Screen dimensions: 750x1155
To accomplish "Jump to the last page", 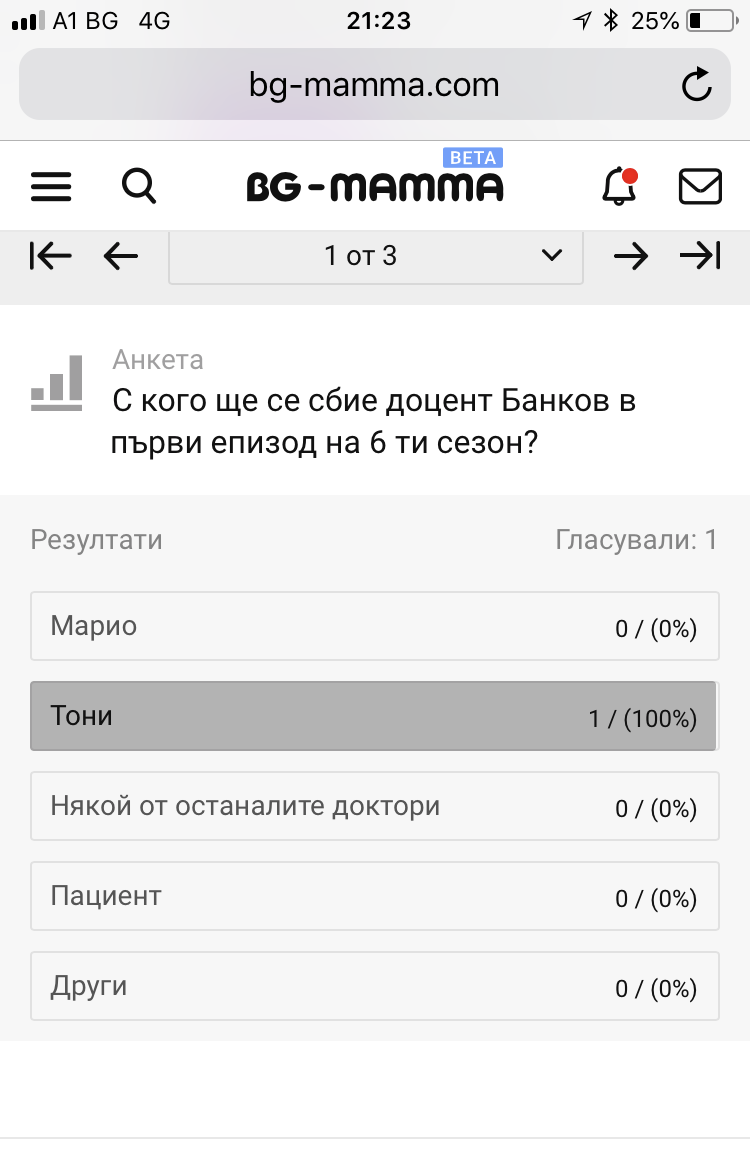I will [x=700, y=257].
